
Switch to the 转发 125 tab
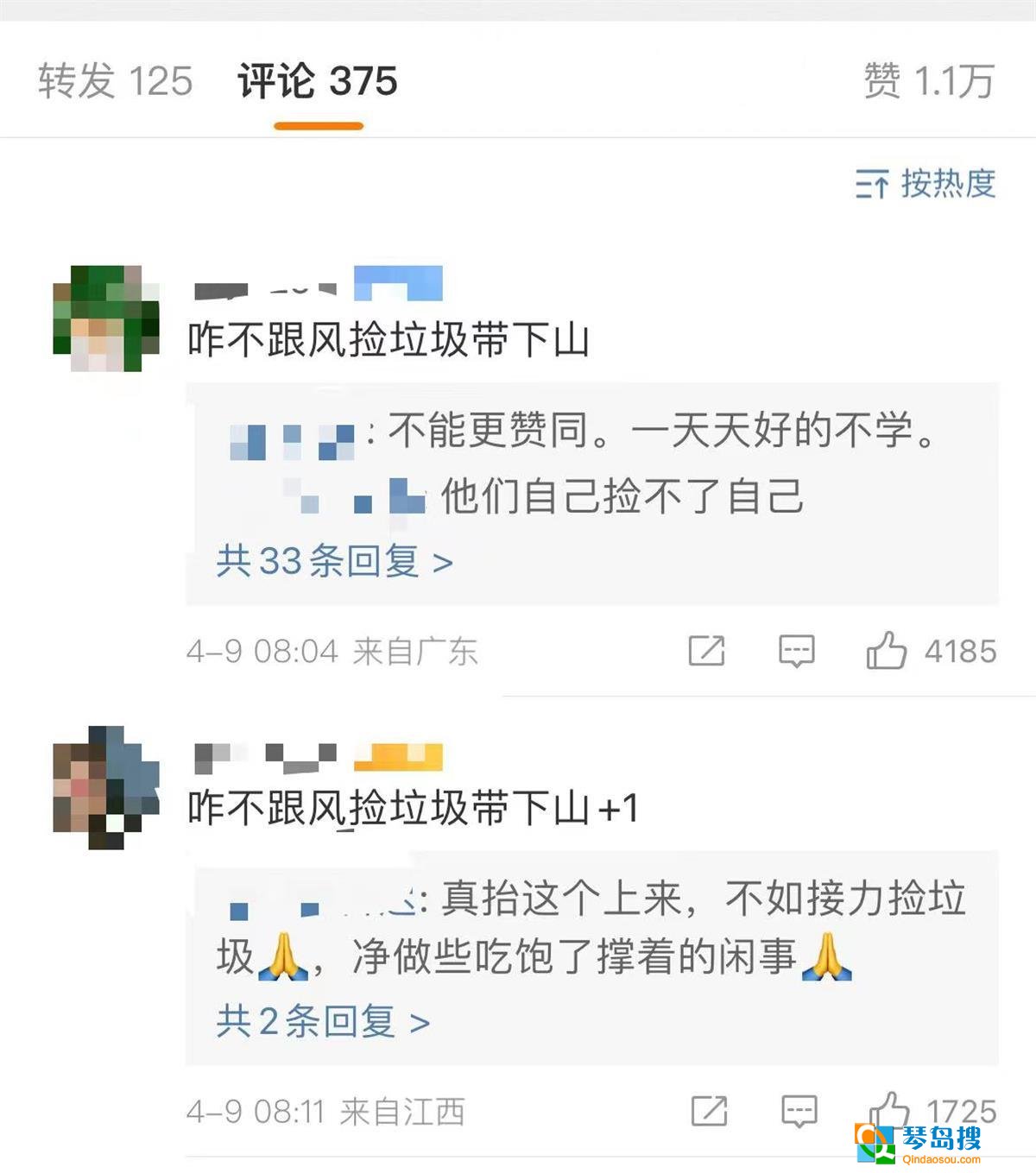[x=115, y=81]
